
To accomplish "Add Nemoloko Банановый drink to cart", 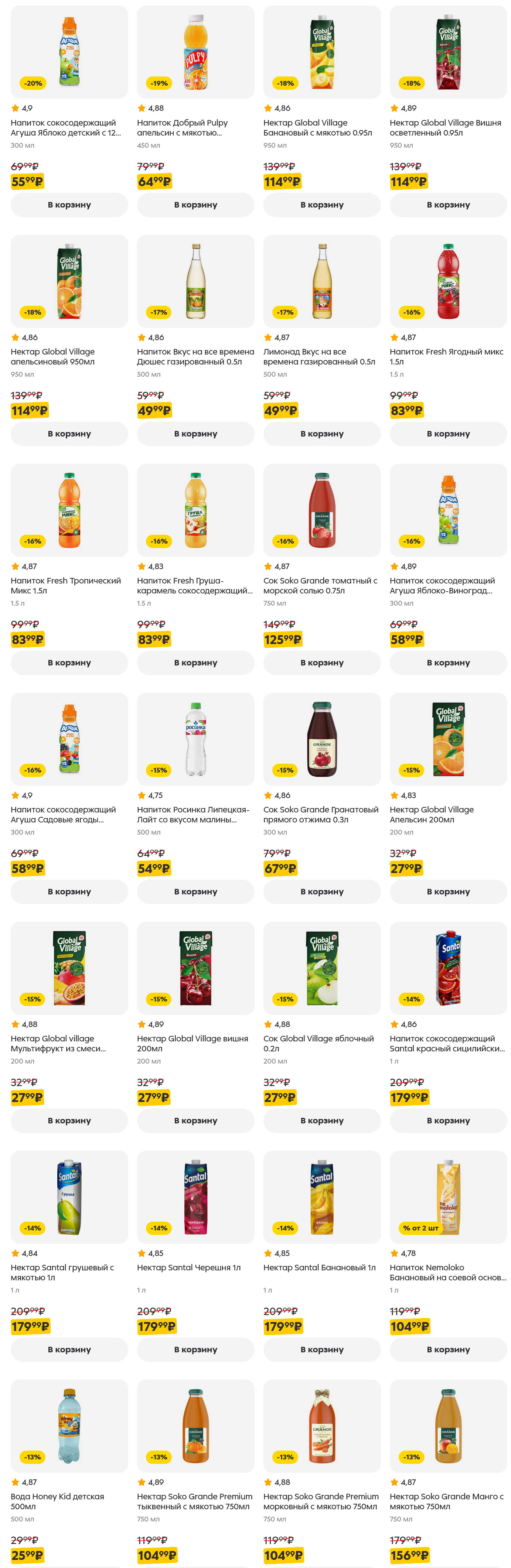I will click(448, 1349).
